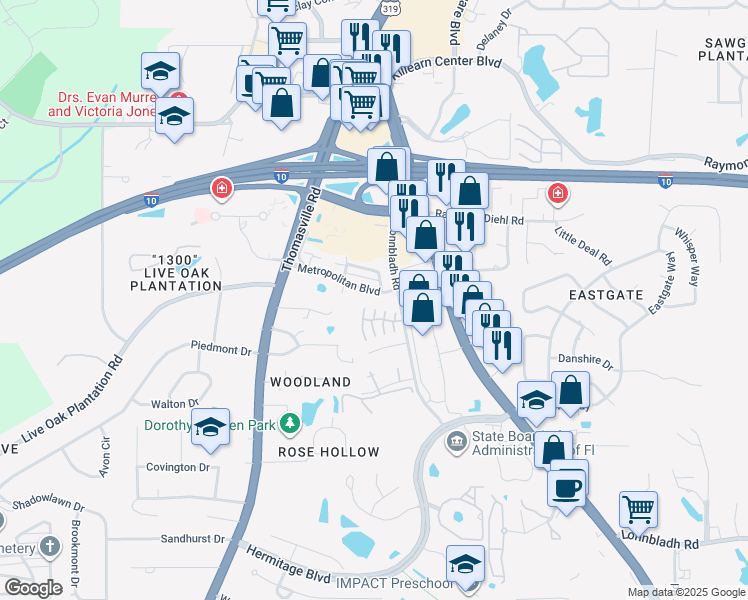Open the red hospital marker near Diehl Rd
Image resolution: width=748 pixels, height=600 pixels.
[557, 195]
